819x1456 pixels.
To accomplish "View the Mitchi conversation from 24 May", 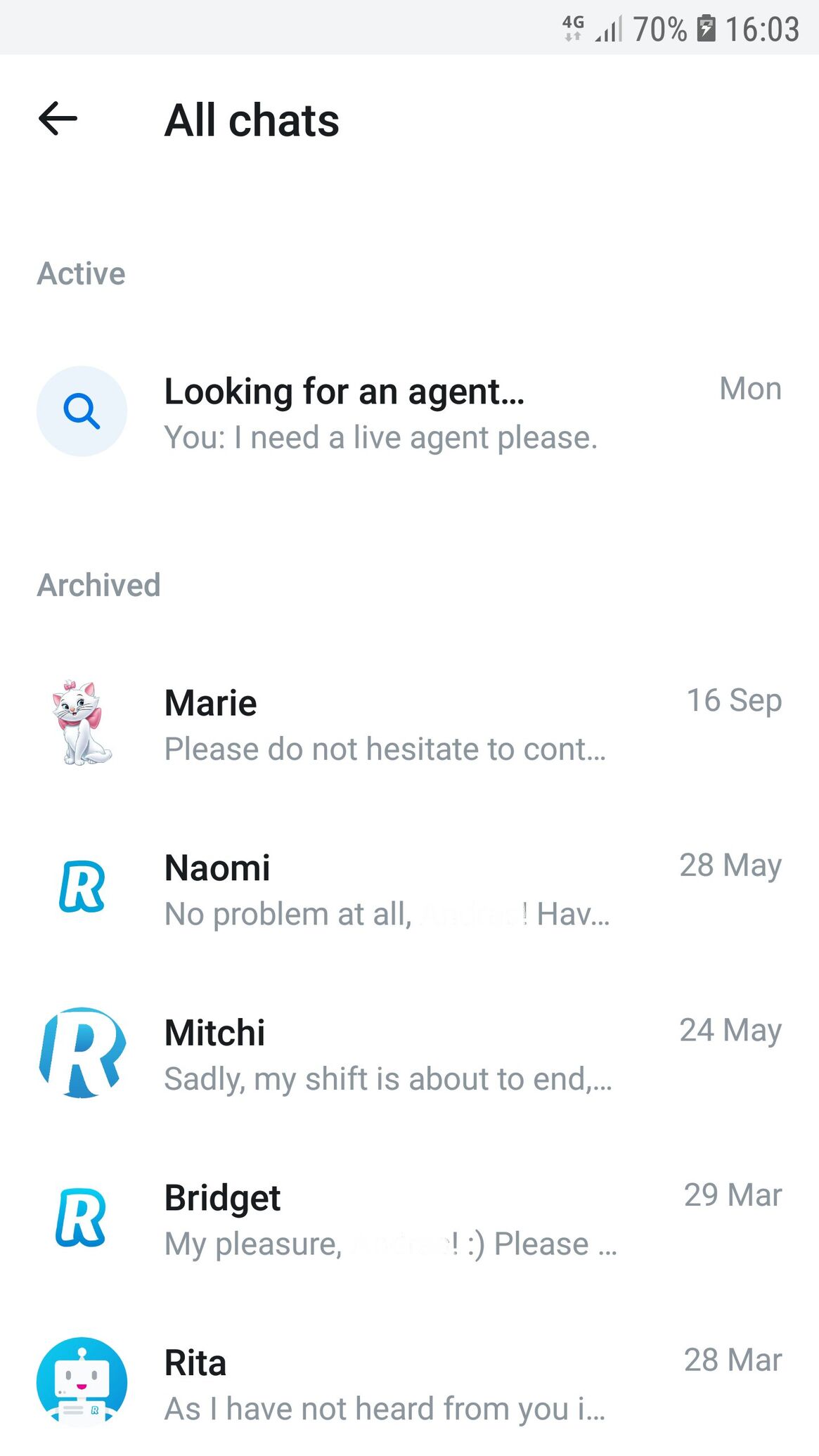I will pos(409,1053).
